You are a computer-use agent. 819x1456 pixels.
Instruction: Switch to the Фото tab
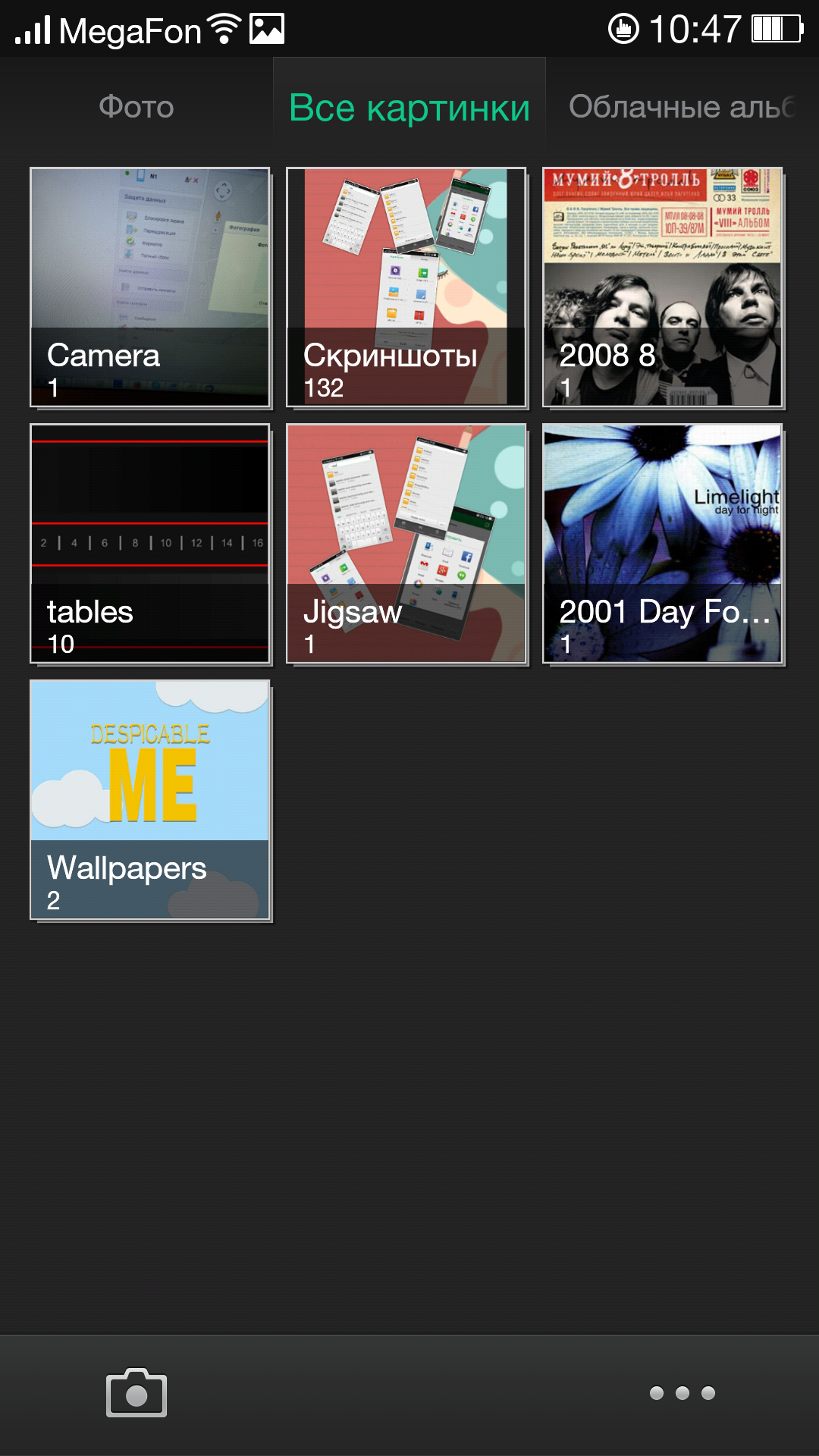136,107
